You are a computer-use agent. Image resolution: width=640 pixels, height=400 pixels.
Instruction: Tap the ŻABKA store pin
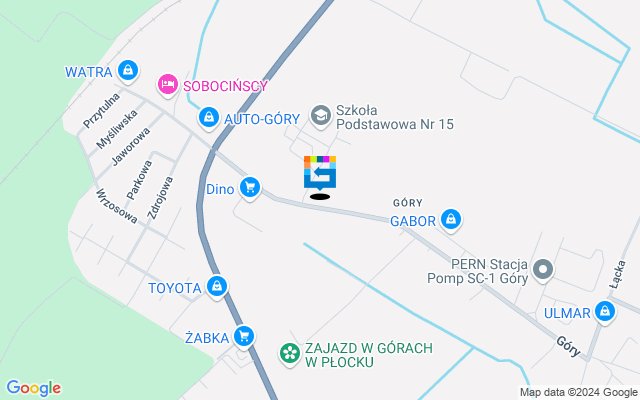coord(242,336)
